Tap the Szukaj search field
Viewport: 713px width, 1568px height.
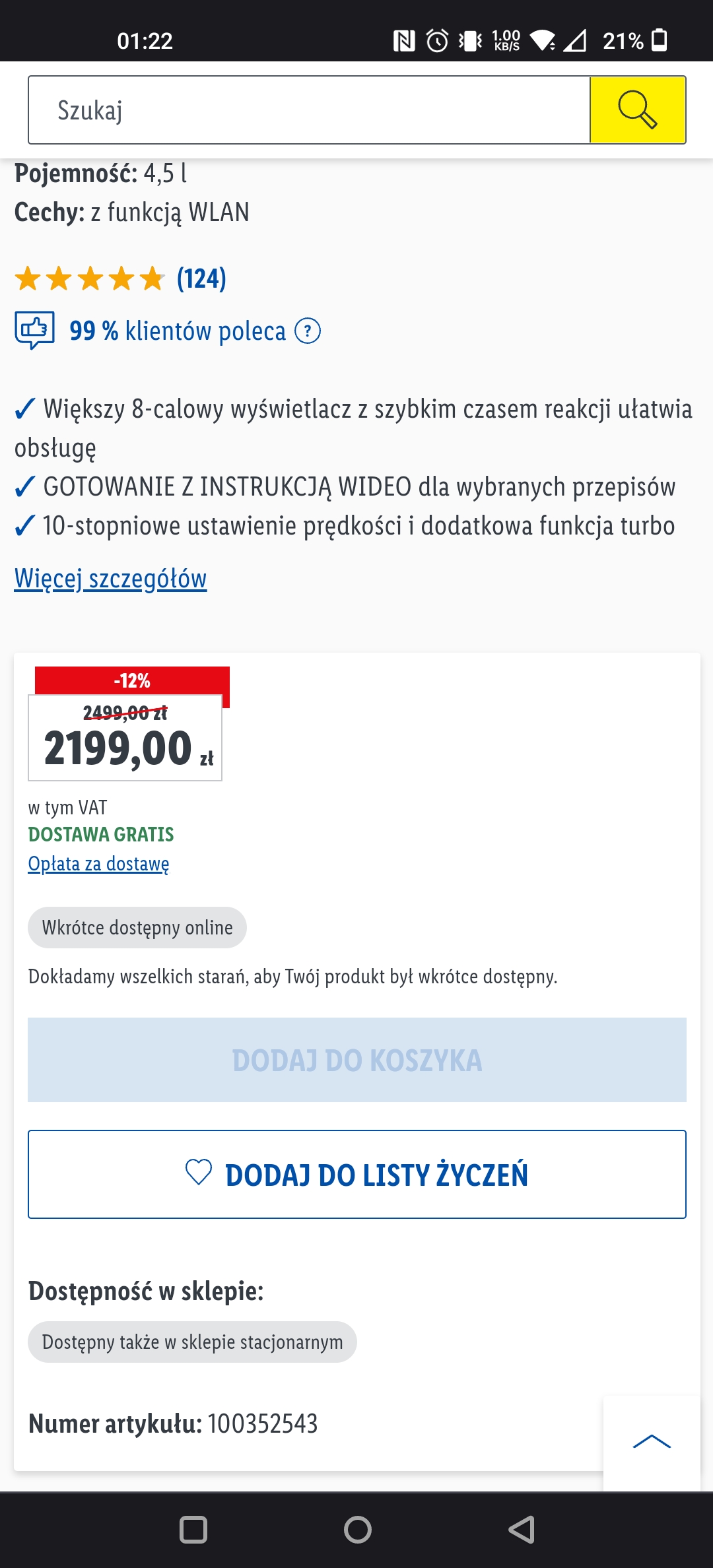pyautogui.click(x=309, y=110)
